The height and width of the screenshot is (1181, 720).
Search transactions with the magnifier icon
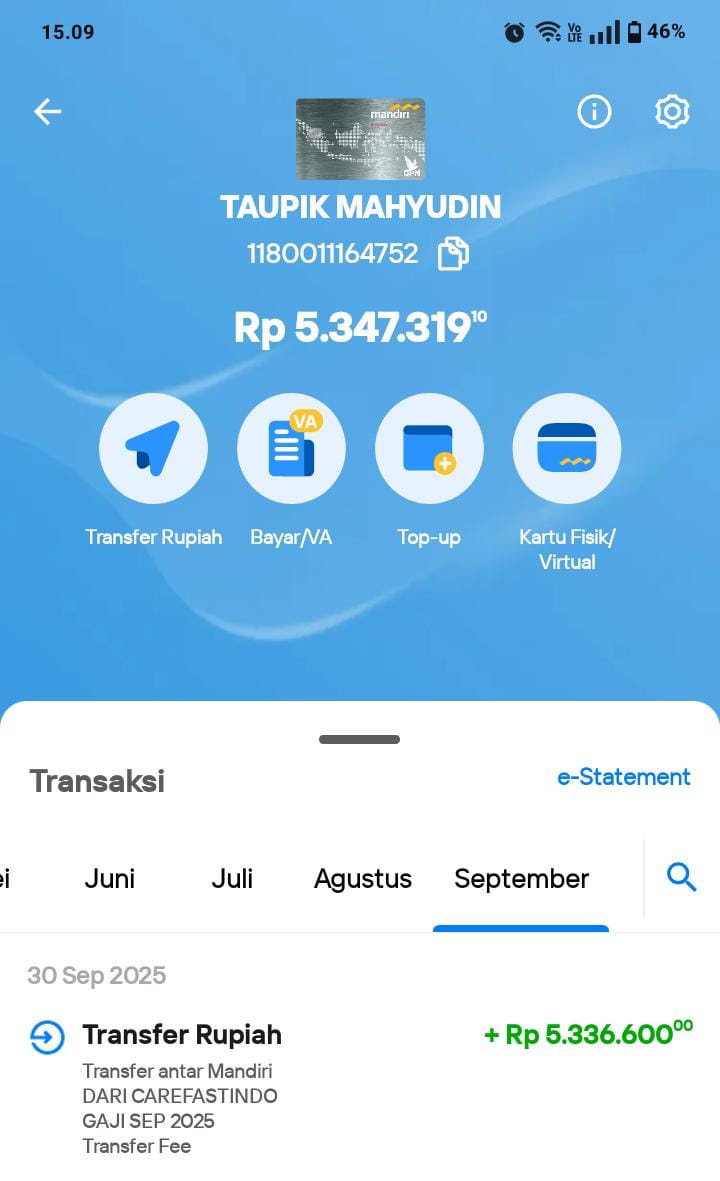681,878
